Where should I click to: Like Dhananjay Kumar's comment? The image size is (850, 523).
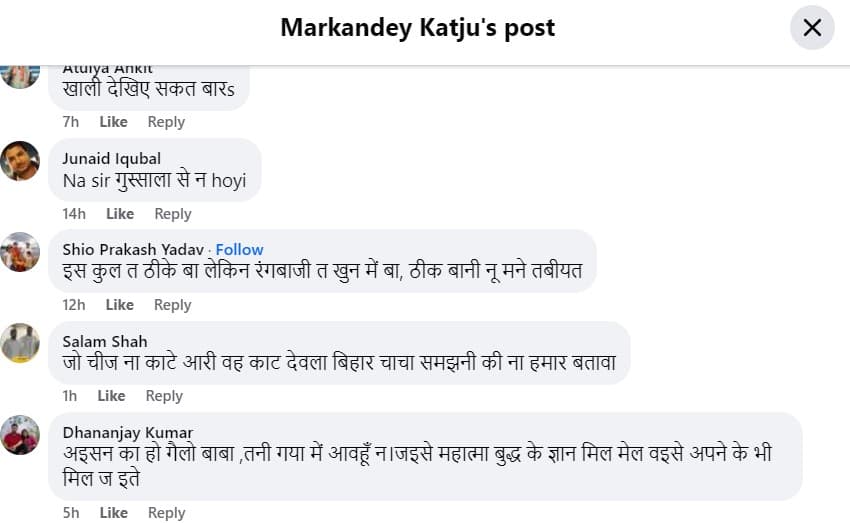coord(113,513)
